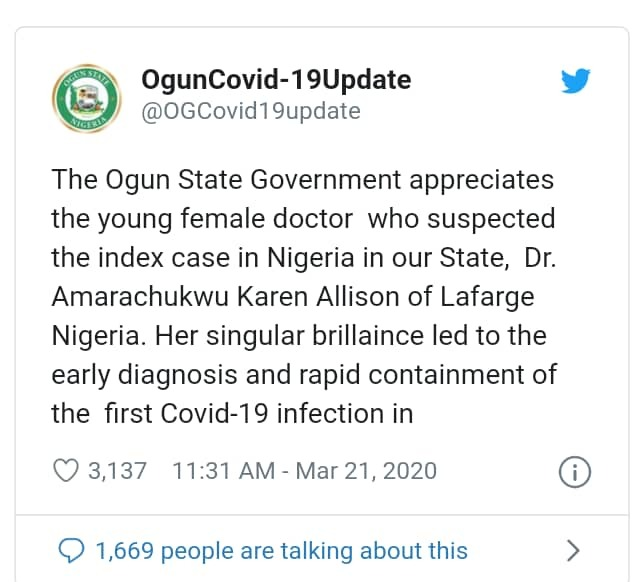The height and width of the screenshot is (582, 636).
Task: Tap the Twitter bird logo
Action: click(576, 82)
